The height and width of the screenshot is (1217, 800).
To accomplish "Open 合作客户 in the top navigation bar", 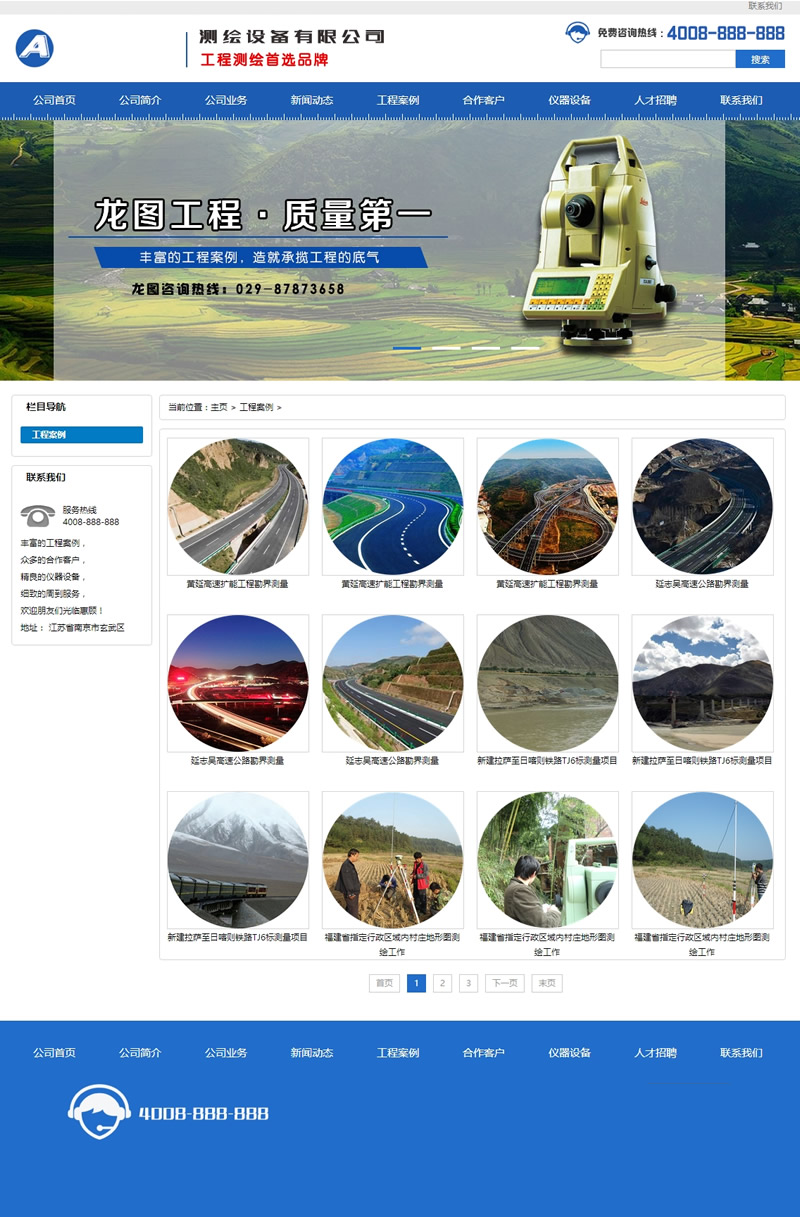I will tap(484, 100).
